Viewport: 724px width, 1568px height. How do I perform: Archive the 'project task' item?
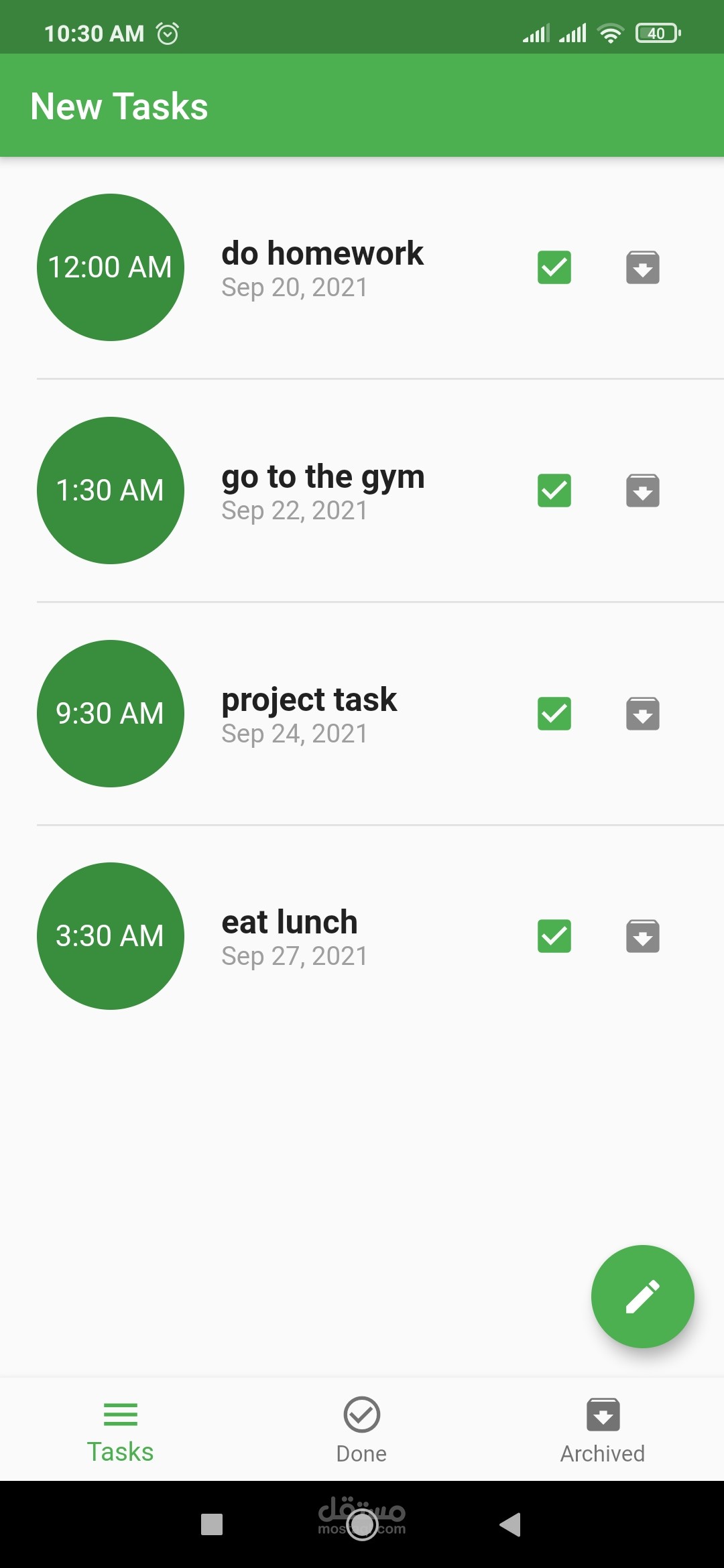[x=643, y=714]
